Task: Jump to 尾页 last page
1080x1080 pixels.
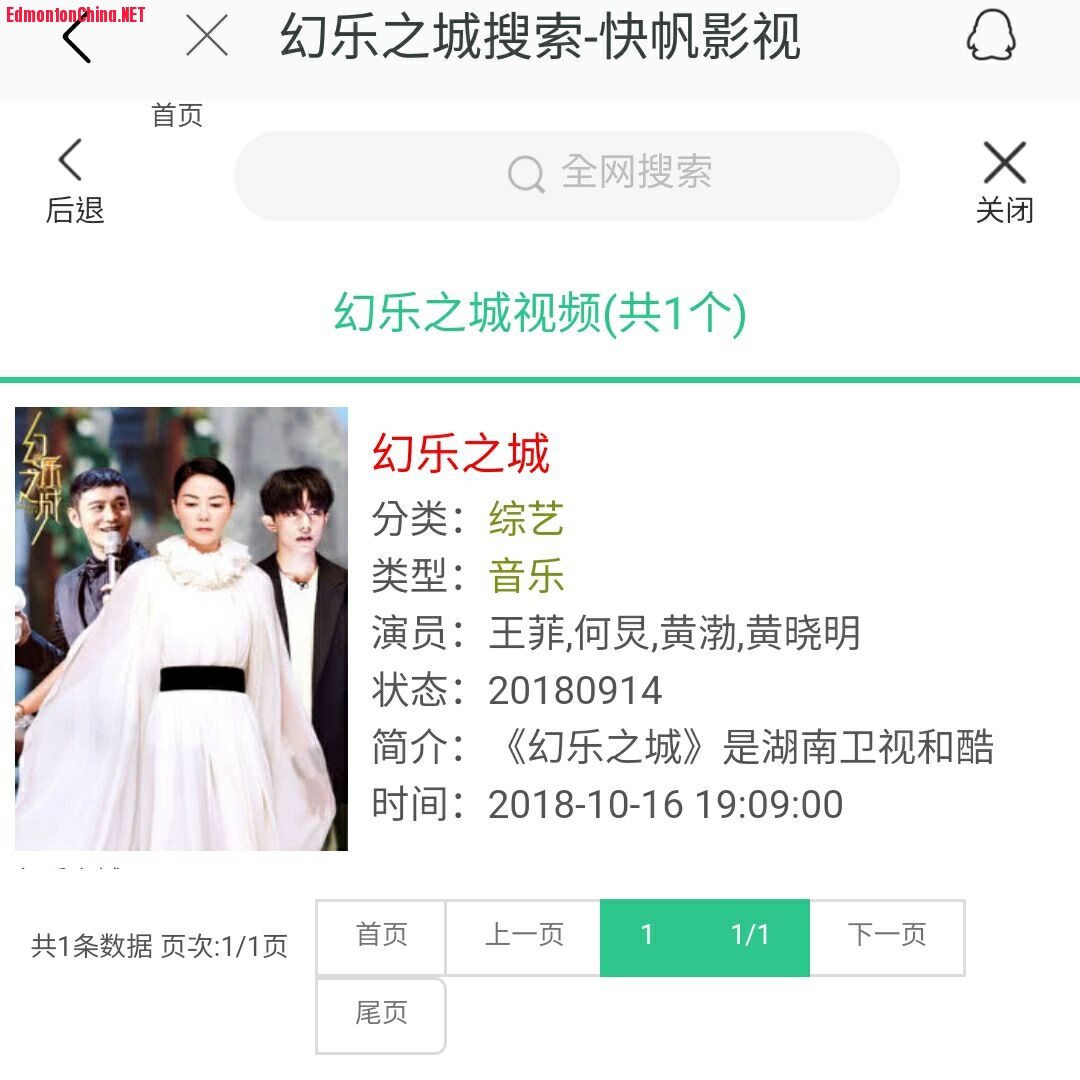Action: pyautogui.click(x=381, y=1014)
